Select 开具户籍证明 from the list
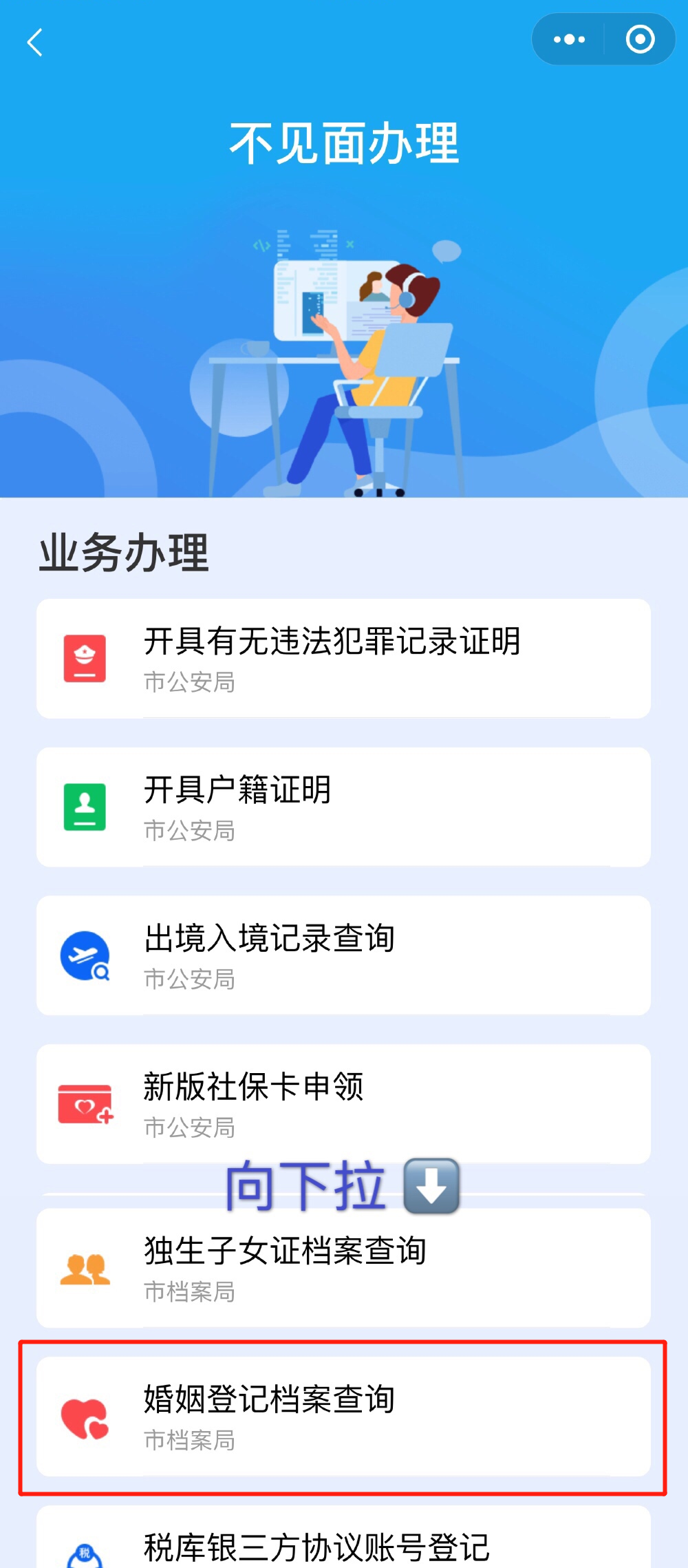The height and width of the screenshot is (1568, 688). click(343, 807)
